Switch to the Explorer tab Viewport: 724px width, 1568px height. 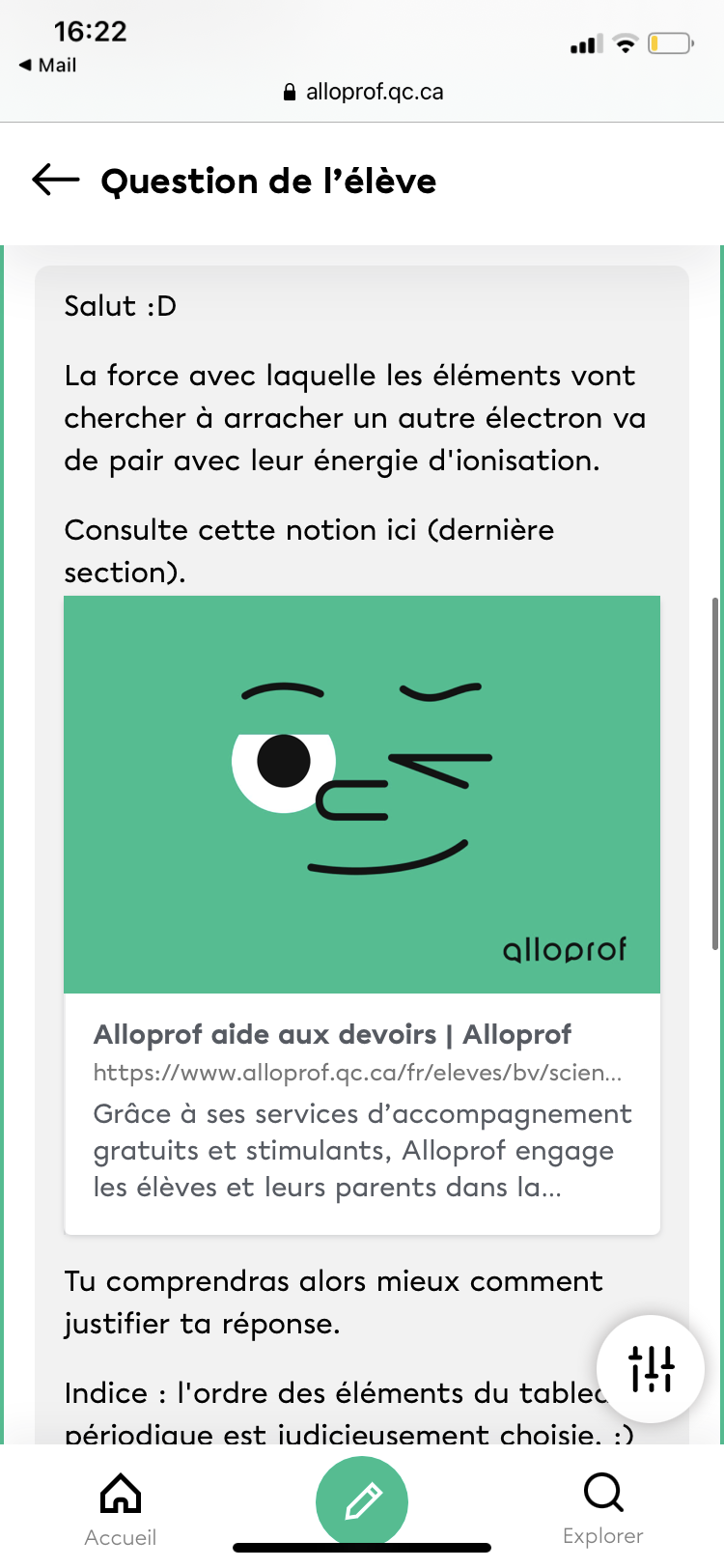point(603,1510)
